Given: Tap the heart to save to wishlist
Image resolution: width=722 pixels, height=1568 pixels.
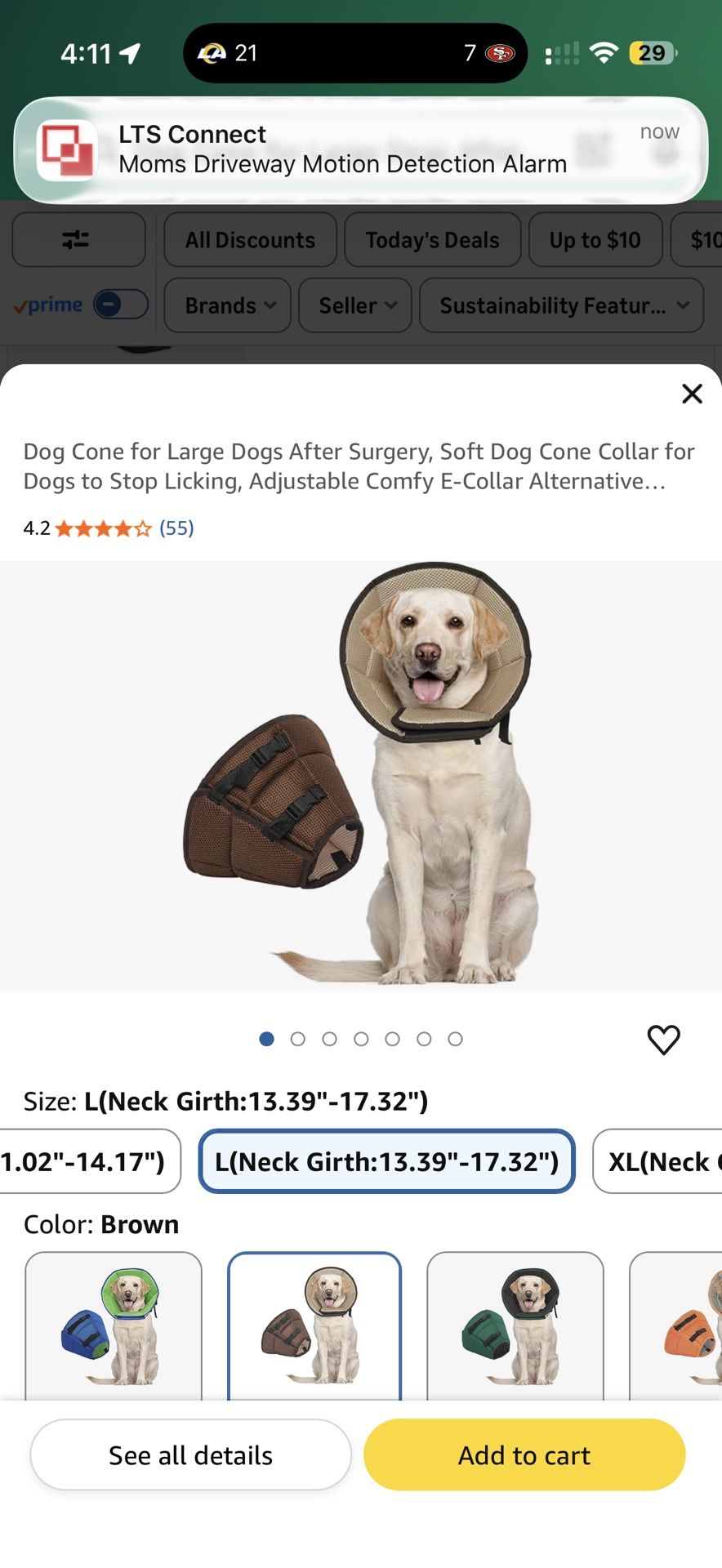Looking at the screenshot, I should [x=662, y=1040].
